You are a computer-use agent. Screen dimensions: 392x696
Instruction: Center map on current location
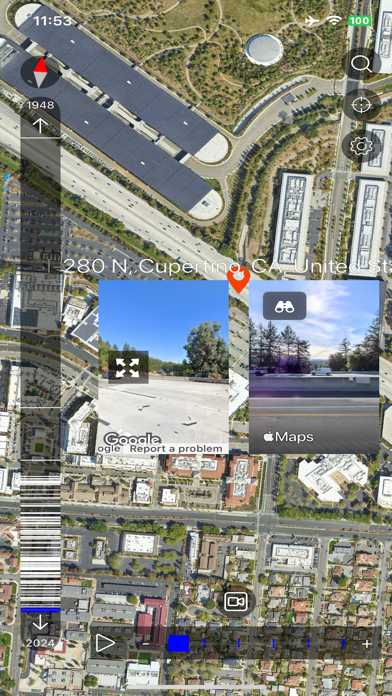[361, 105]
